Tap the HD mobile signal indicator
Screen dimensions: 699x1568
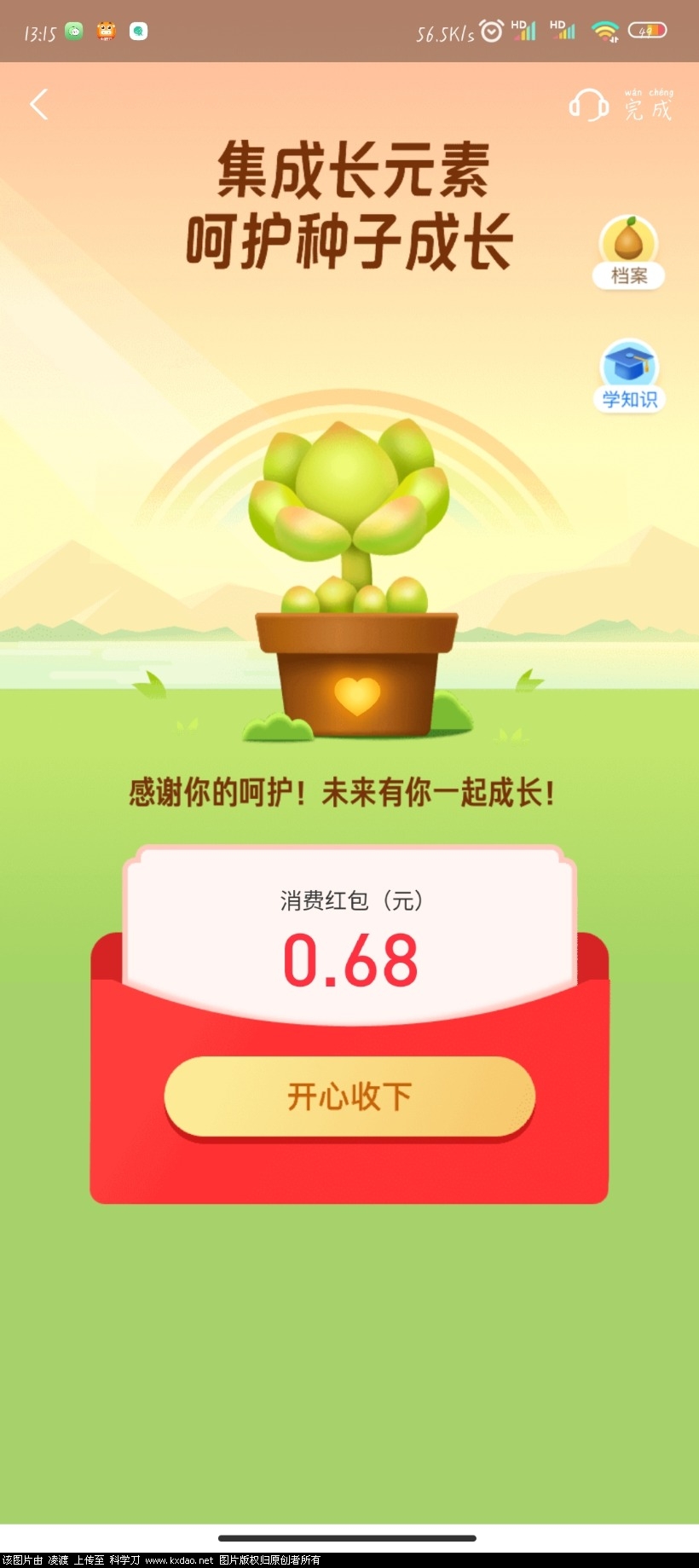(523, 29)
